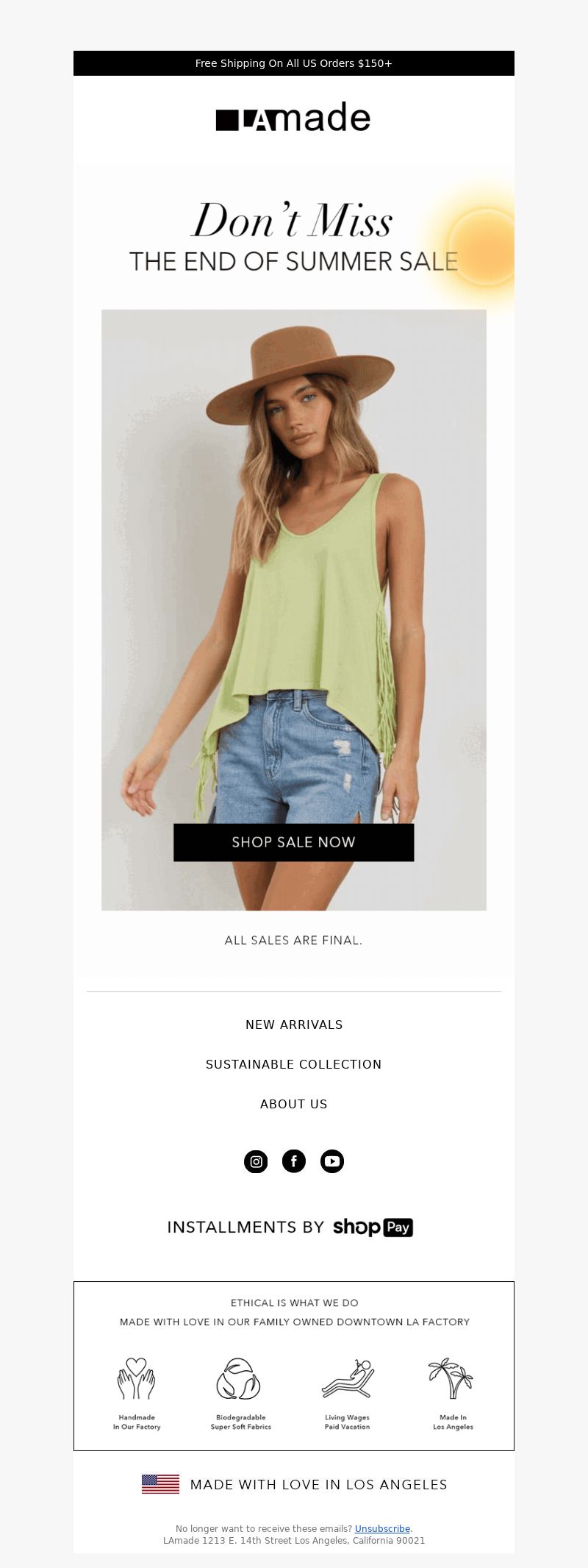Go to the ABOUT US page

294,1104
